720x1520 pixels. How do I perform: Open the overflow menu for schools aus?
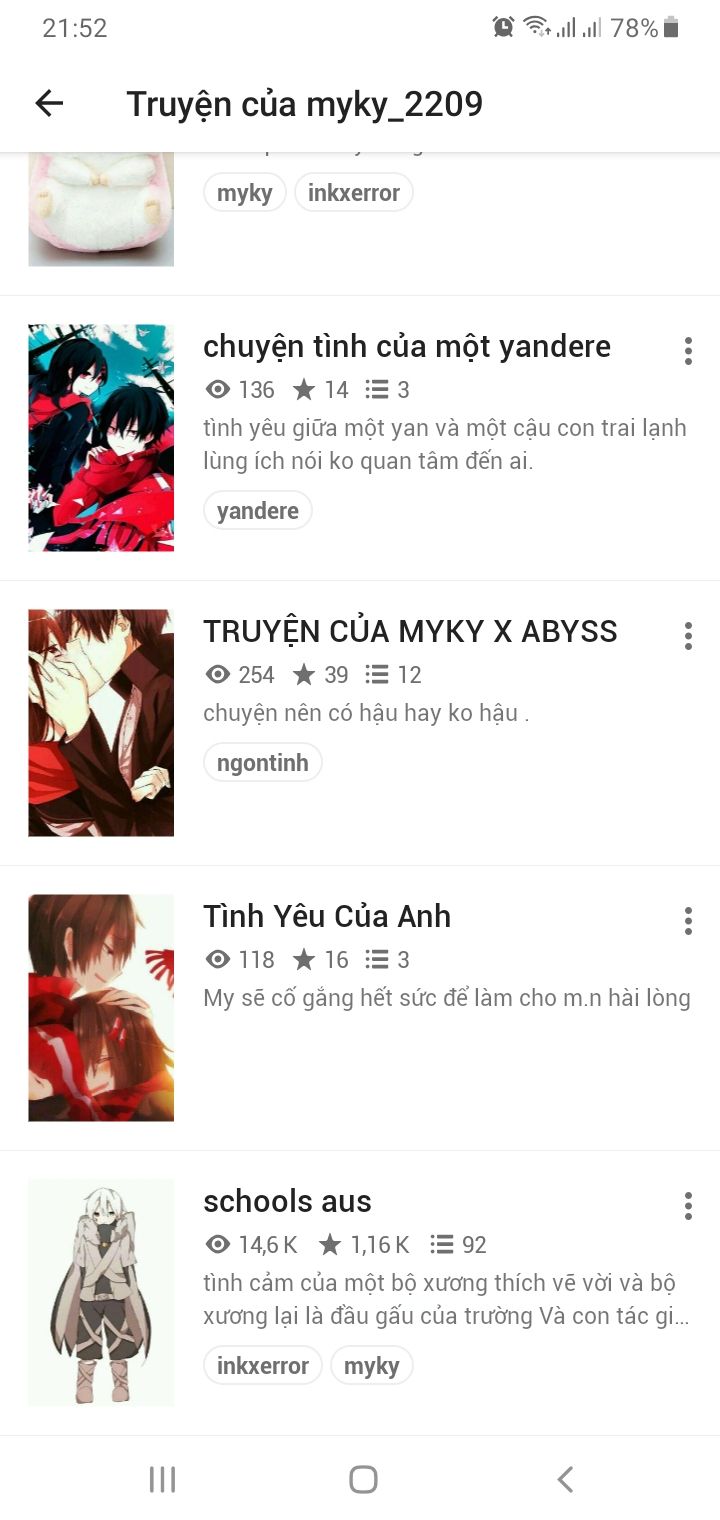[688, 1206]
